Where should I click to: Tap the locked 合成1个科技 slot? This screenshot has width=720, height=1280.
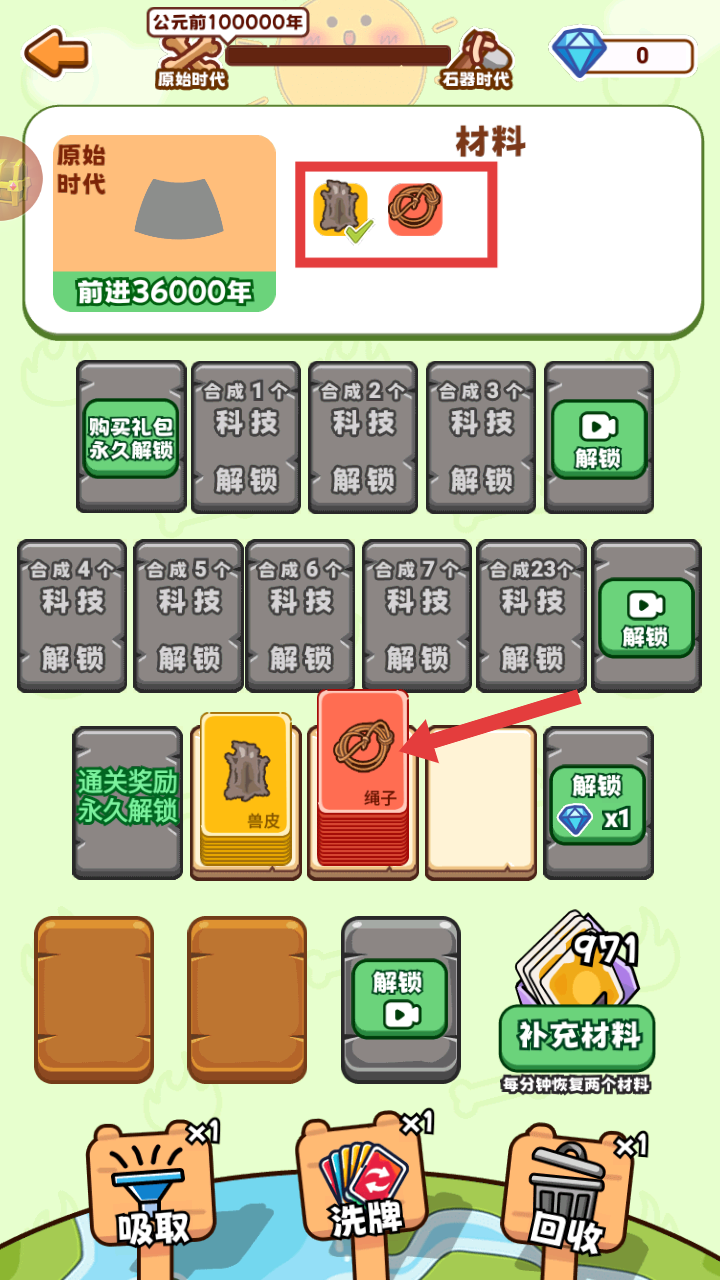click(245, 437)
